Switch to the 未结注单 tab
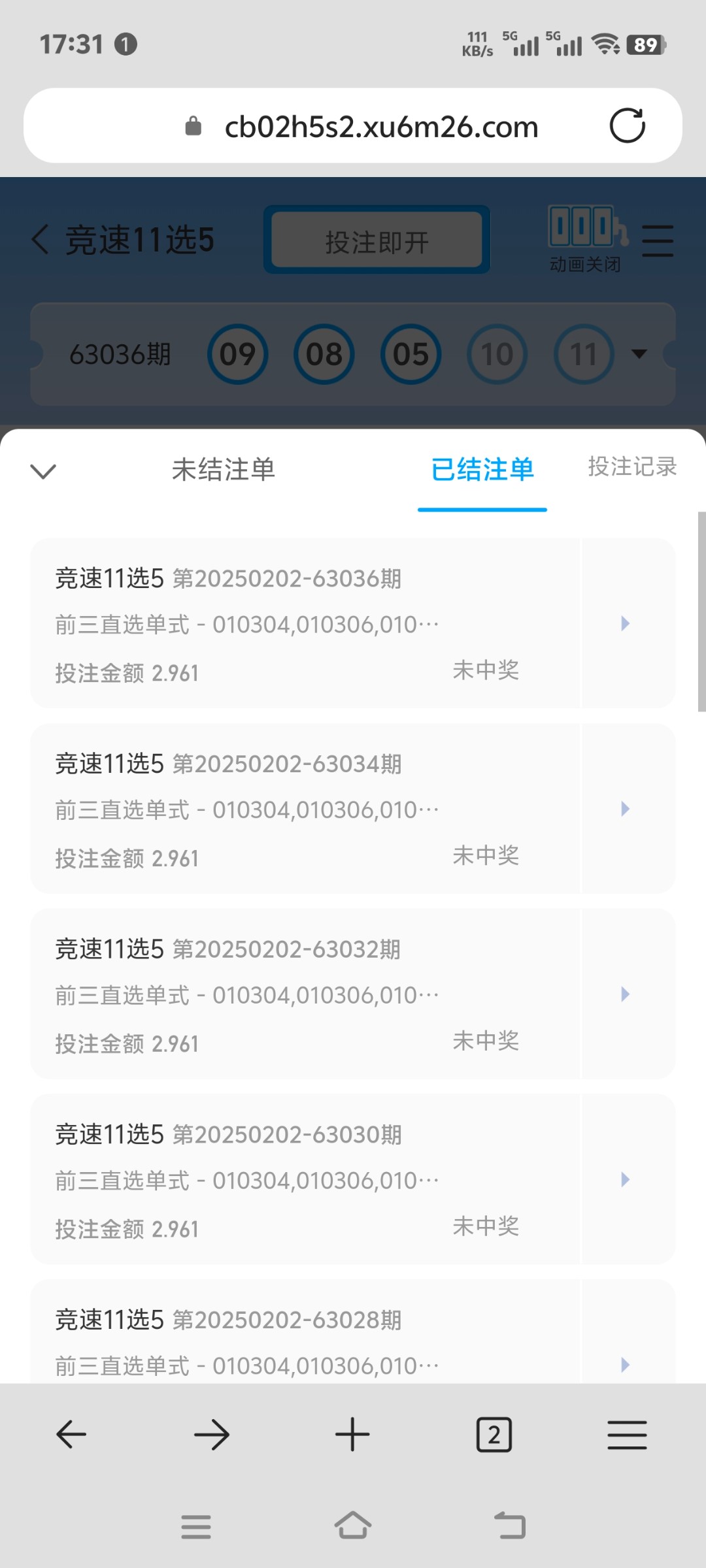Image resolution: width=706 pixels, height=1568 pixels. tap(224, 470)
